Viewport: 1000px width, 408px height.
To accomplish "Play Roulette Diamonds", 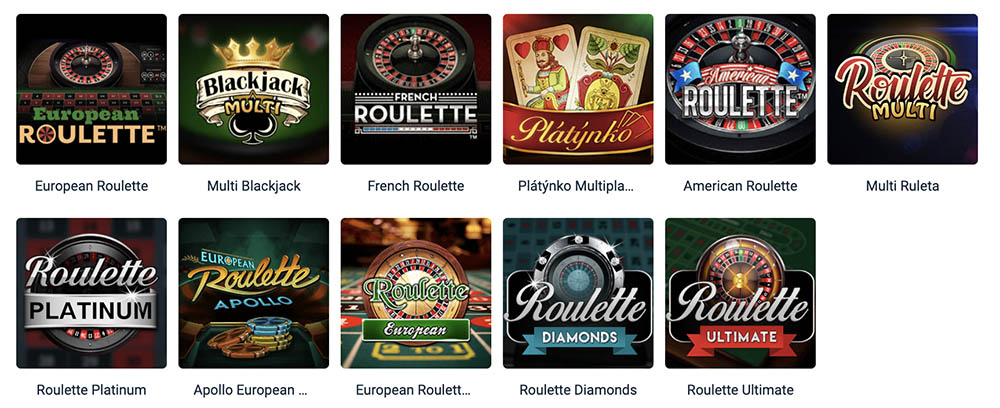I will (577, 293).
